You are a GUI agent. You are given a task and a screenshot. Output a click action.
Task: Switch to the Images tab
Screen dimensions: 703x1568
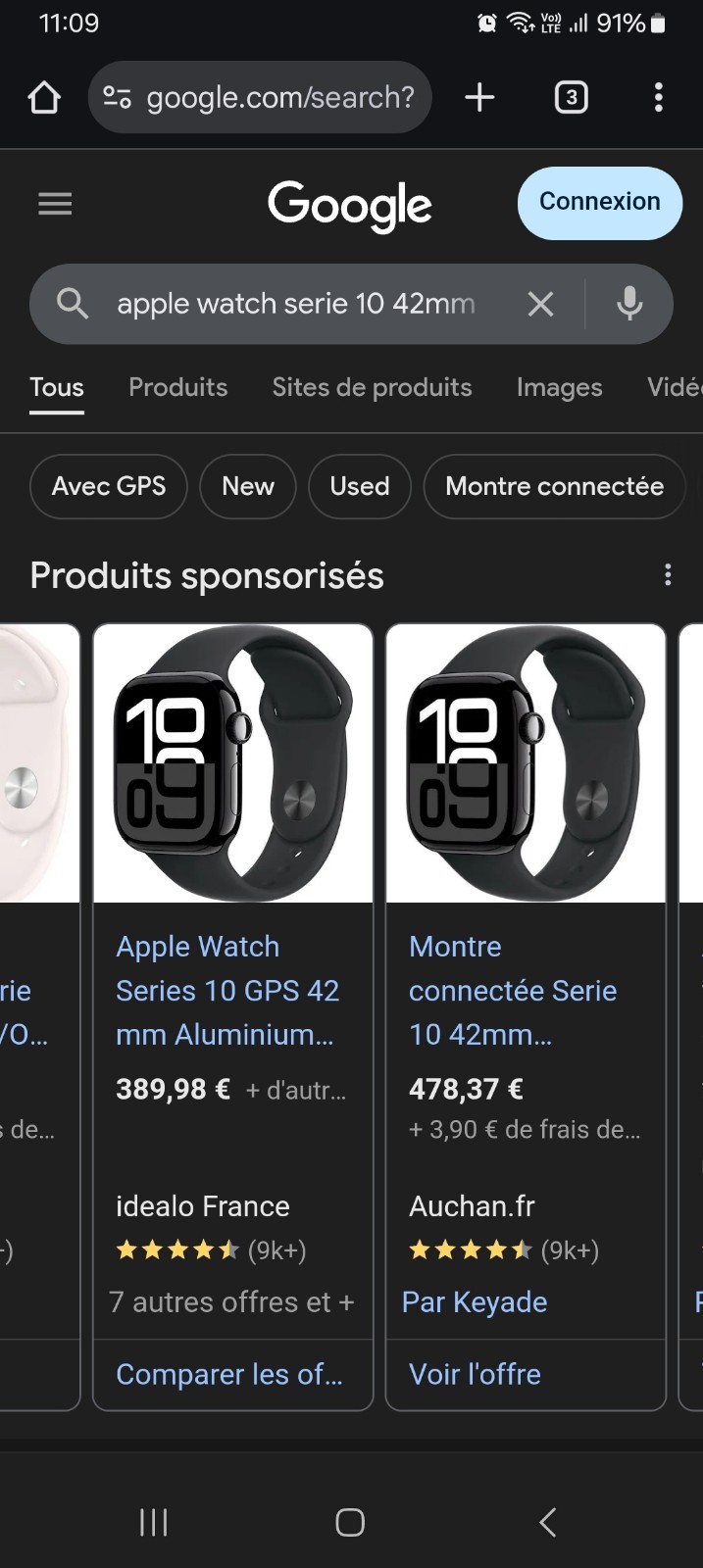coord(559,387)
